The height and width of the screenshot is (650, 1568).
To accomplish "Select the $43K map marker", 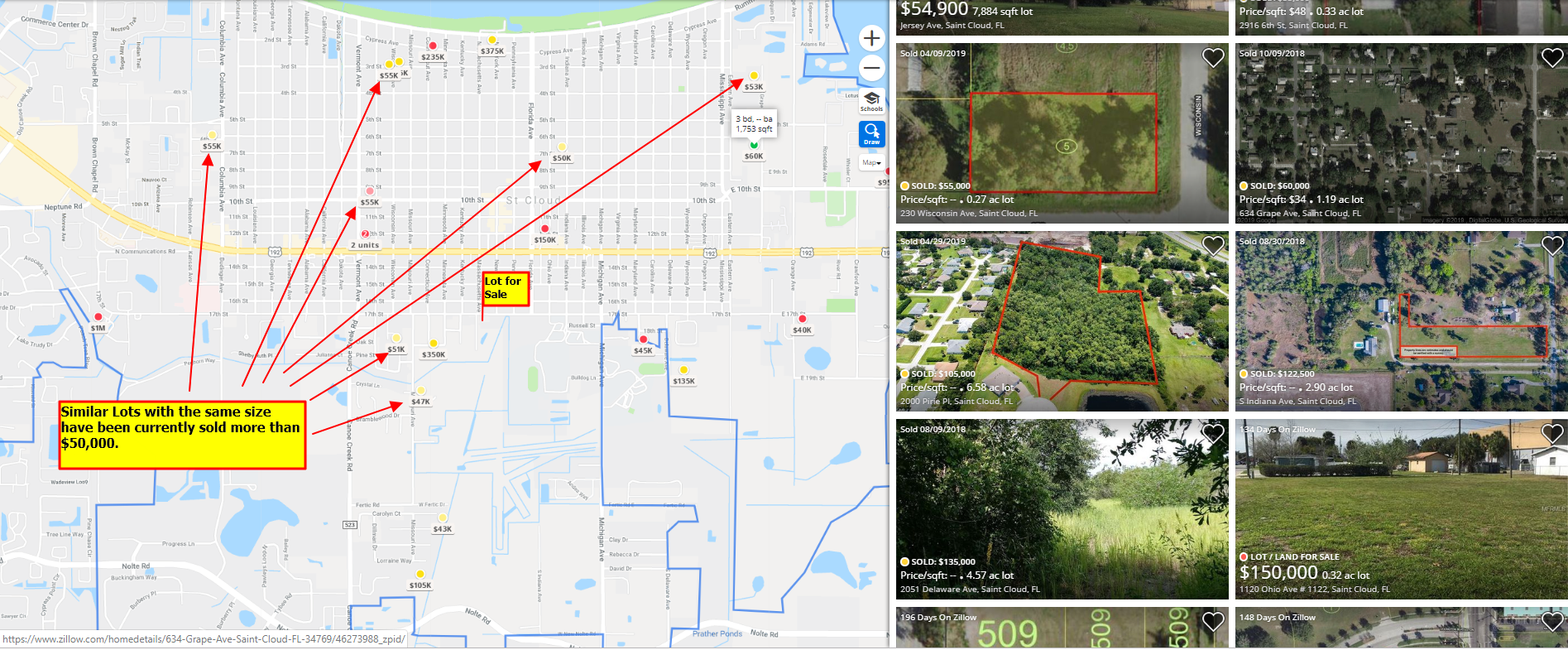I will tap(443, 528).
